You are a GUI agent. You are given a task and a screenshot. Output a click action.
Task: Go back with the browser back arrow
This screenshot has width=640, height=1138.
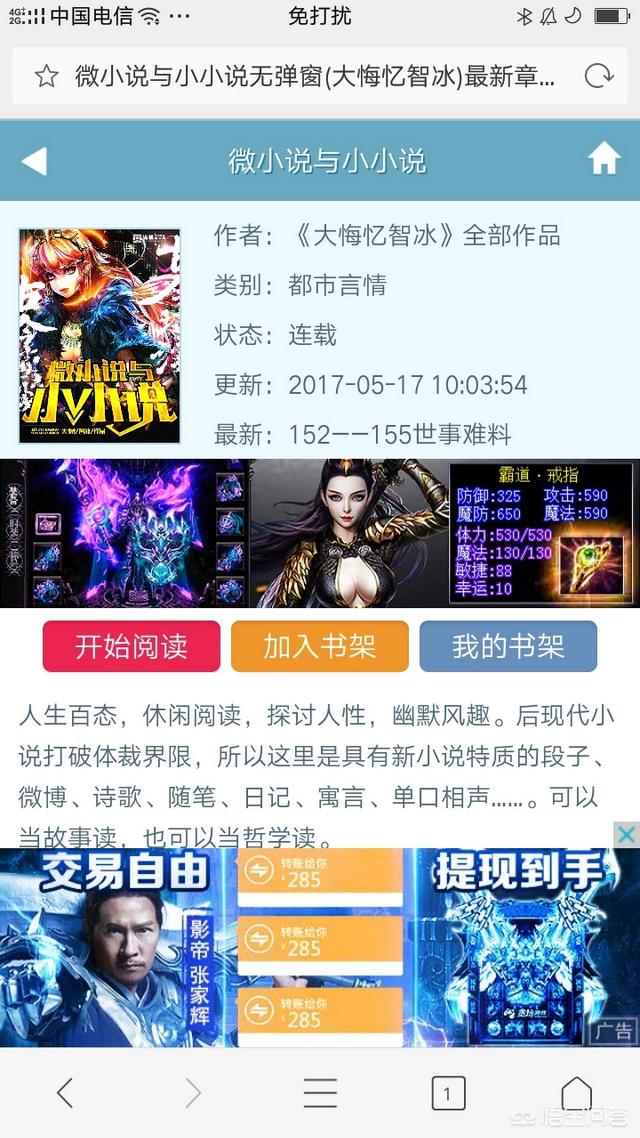tap(65, 1092)
